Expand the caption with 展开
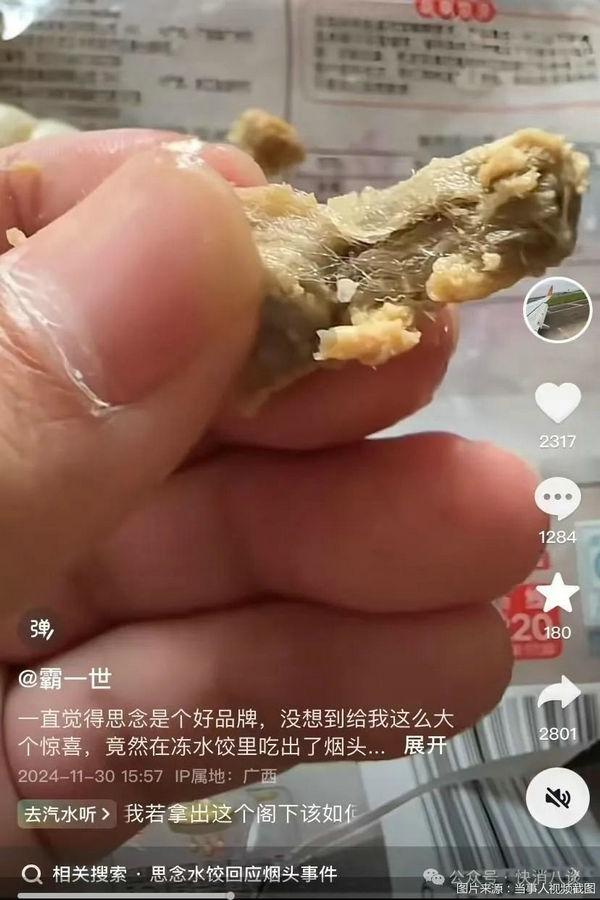The height and width of the screenshot is (900, 600). coord(425,746)
